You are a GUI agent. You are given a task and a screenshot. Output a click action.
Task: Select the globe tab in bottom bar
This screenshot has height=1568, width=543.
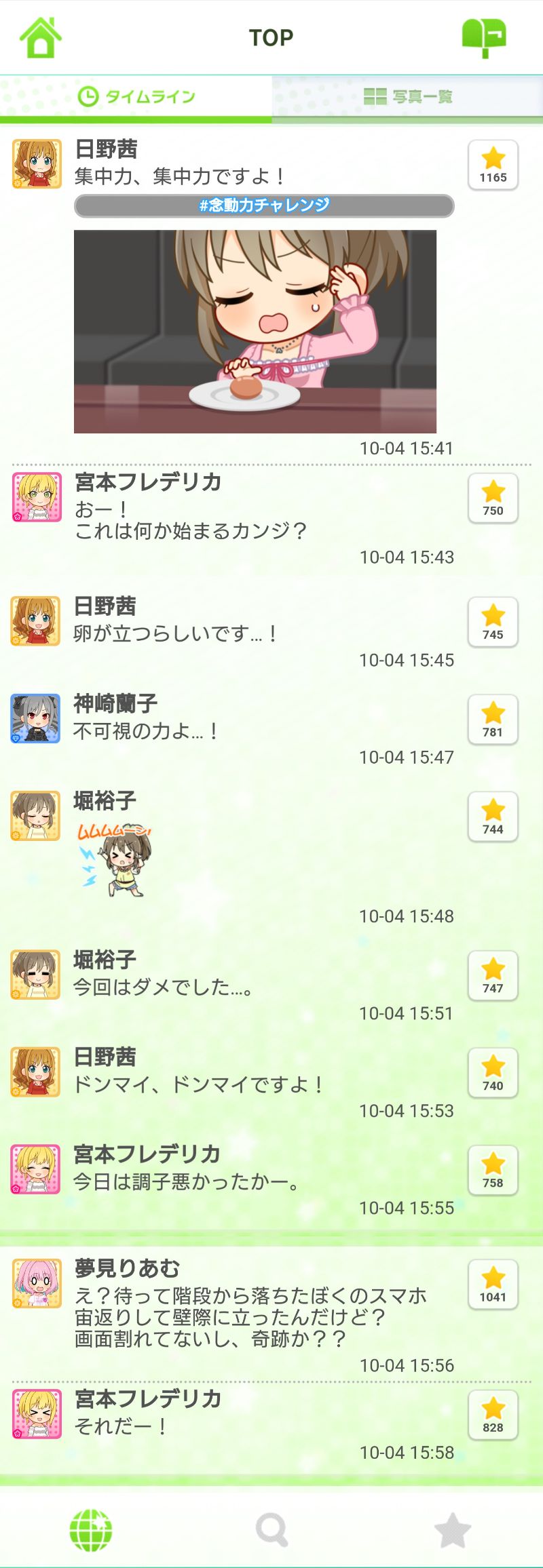pyautogui.click(x=91, y=1530)
